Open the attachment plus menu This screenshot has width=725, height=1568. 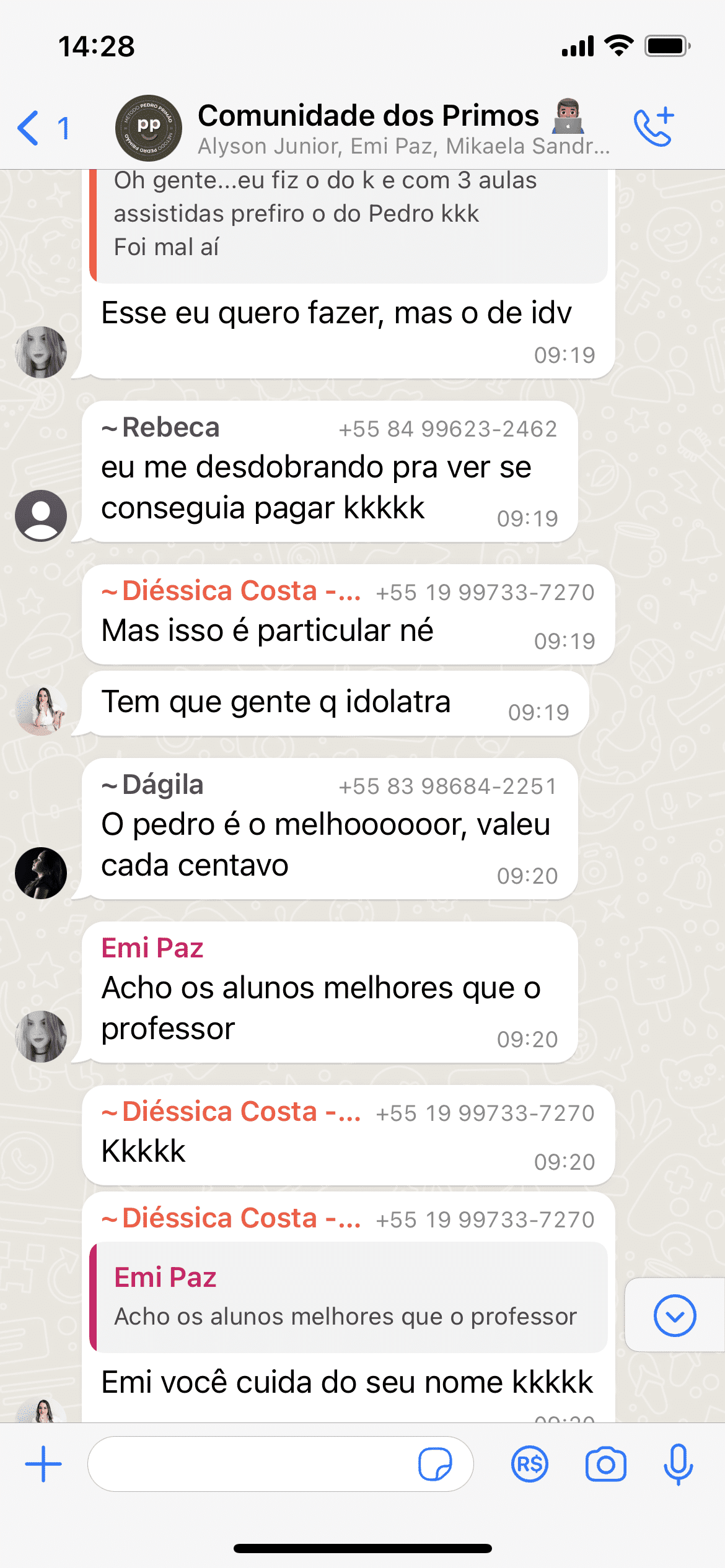pos(43,1464)
